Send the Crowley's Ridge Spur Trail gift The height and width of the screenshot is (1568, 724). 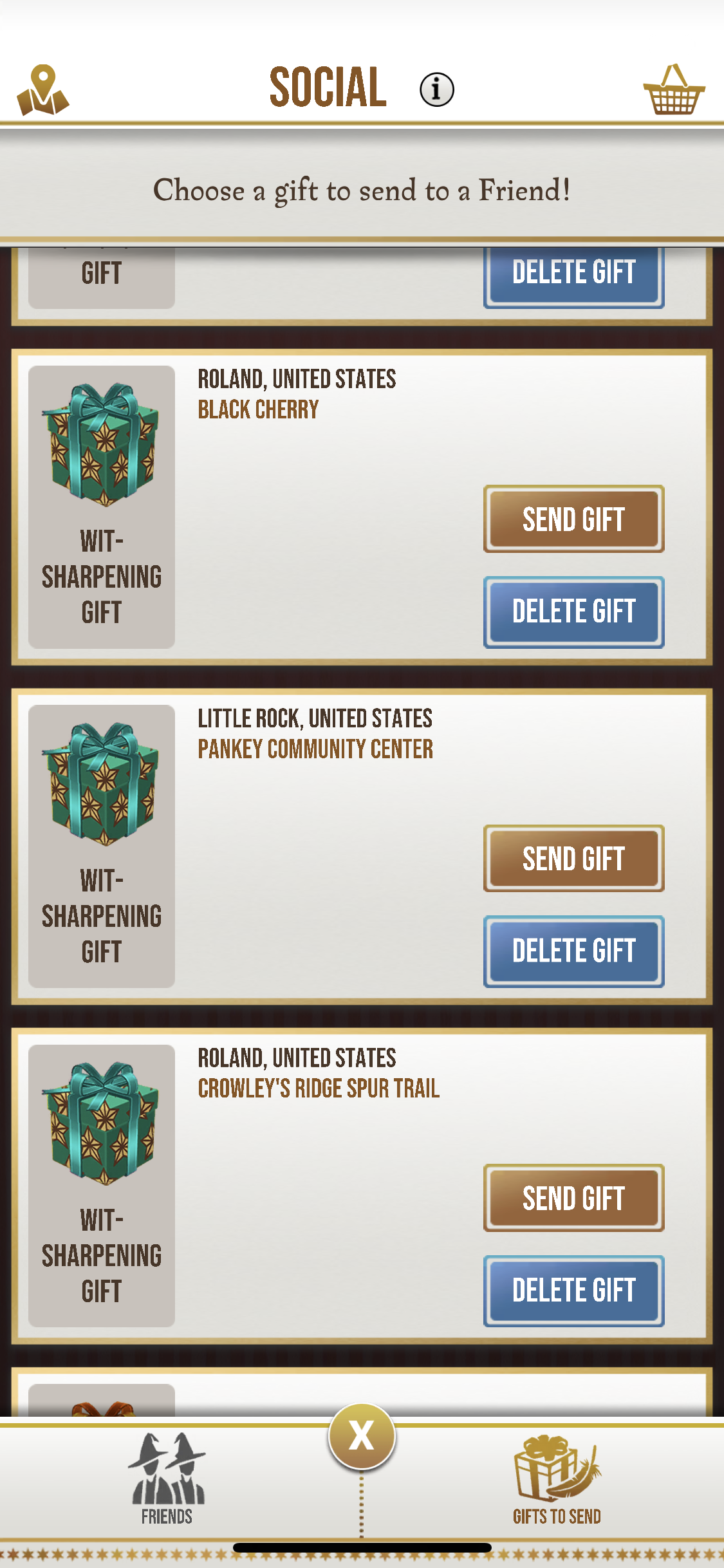(x=573, y=1198)
